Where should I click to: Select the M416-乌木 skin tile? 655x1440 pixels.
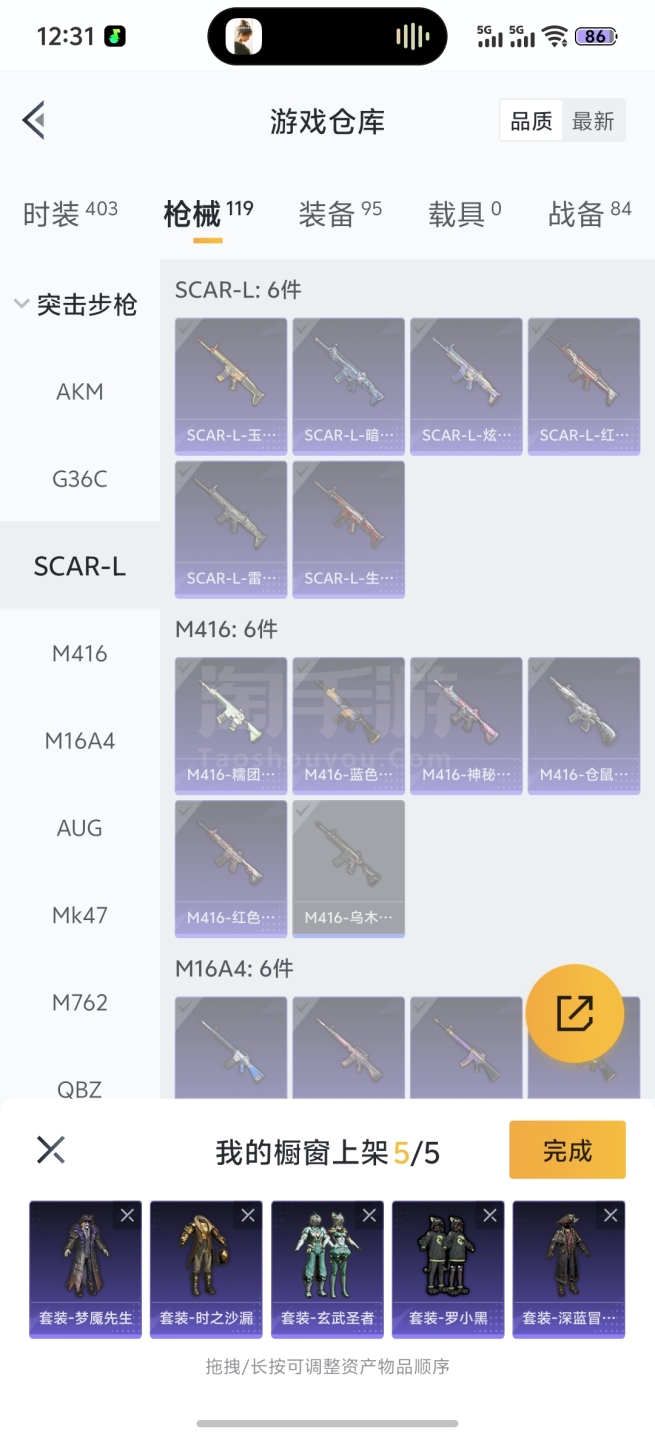(349, 868)
